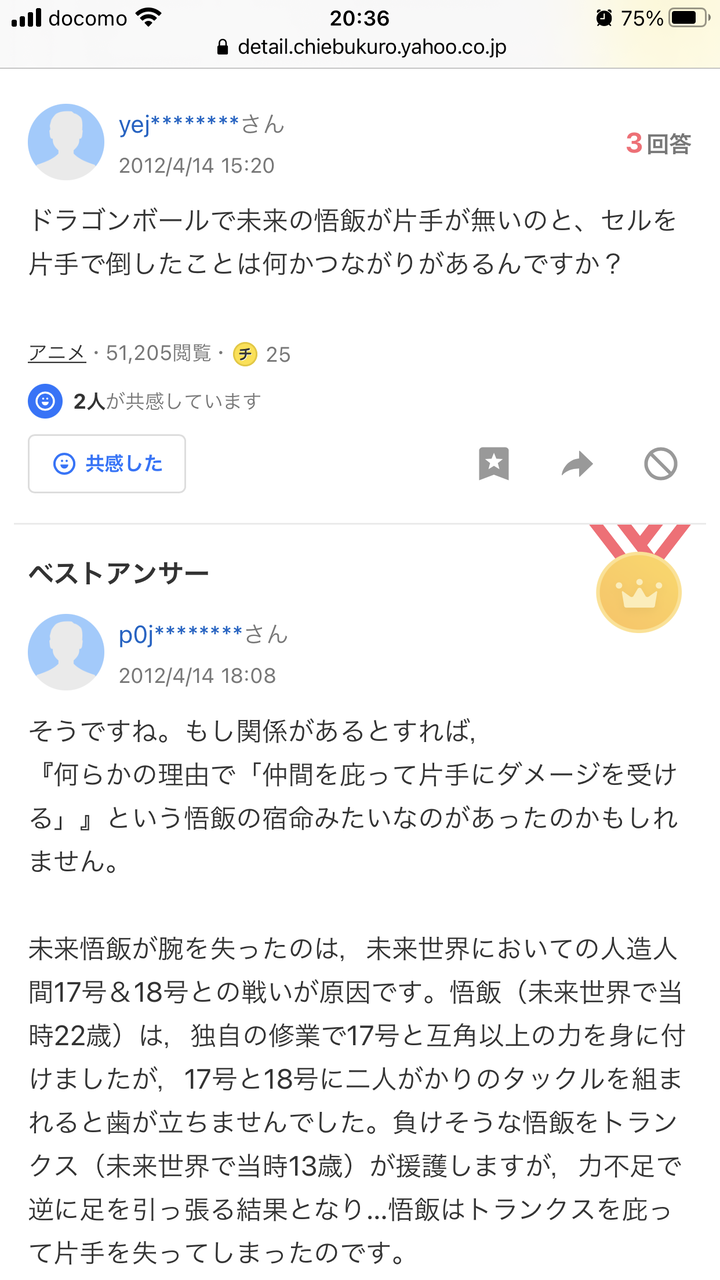Share this question
Screen dimensions: 720x1280
(x=577, y=464)
